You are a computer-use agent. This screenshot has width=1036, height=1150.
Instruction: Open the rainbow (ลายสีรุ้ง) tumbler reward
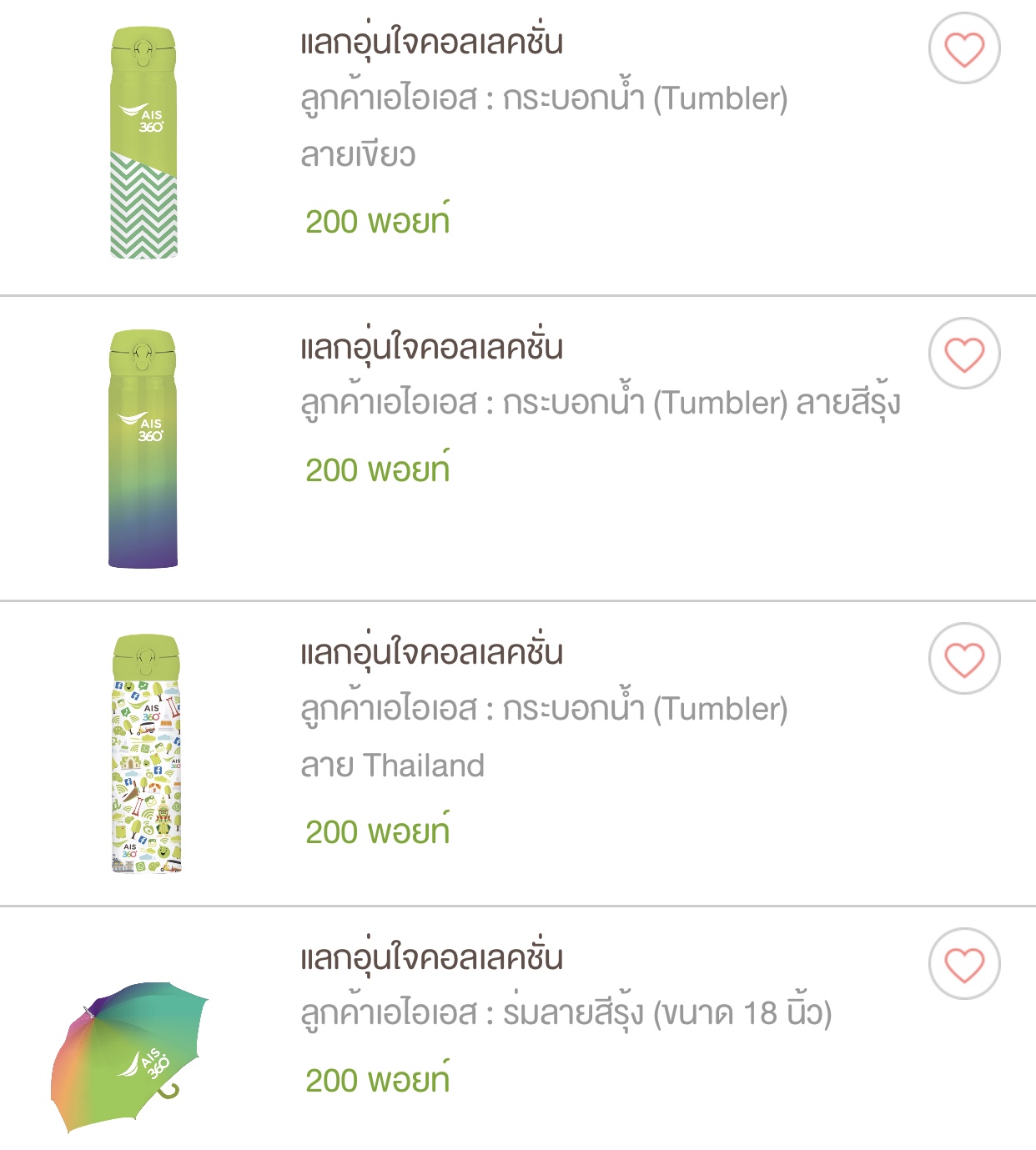tap(600, 404)
